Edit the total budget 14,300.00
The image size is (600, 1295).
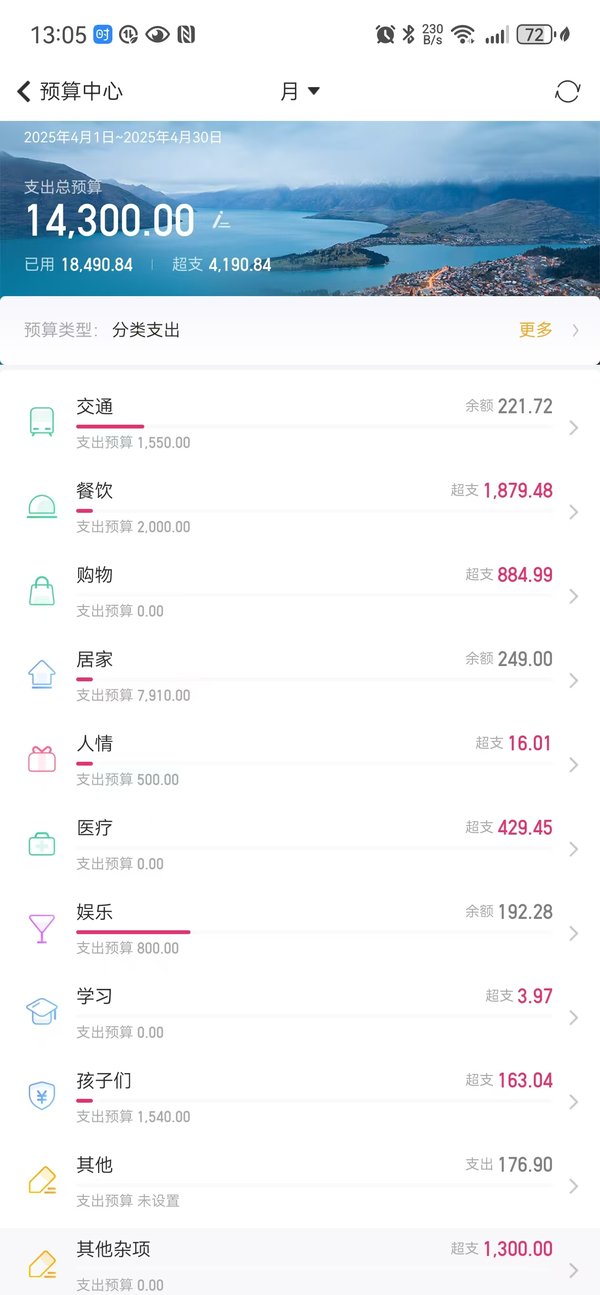[x=222, y=221]
